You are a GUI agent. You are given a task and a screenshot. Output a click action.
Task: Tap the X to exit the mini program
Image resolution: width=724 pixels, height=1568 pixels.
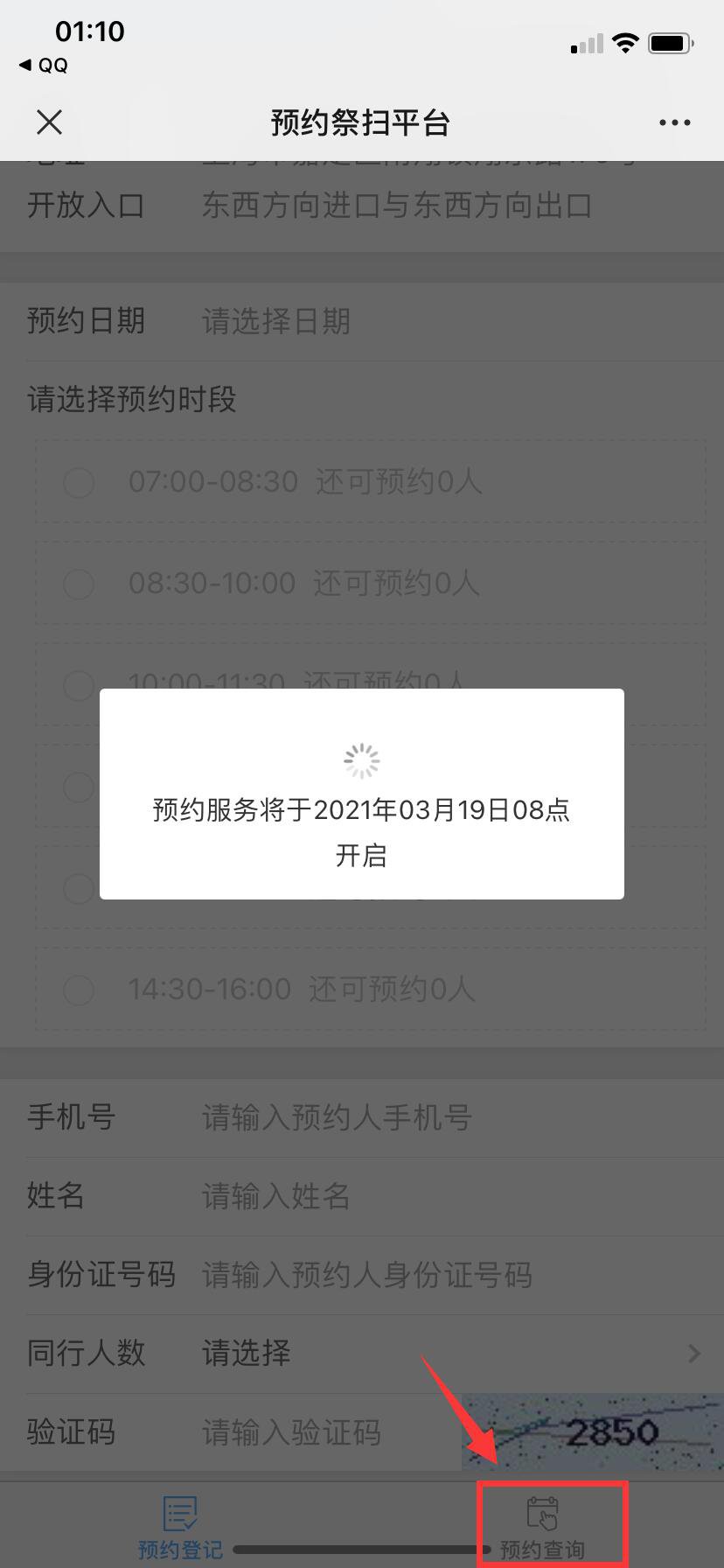pos(49,122)
